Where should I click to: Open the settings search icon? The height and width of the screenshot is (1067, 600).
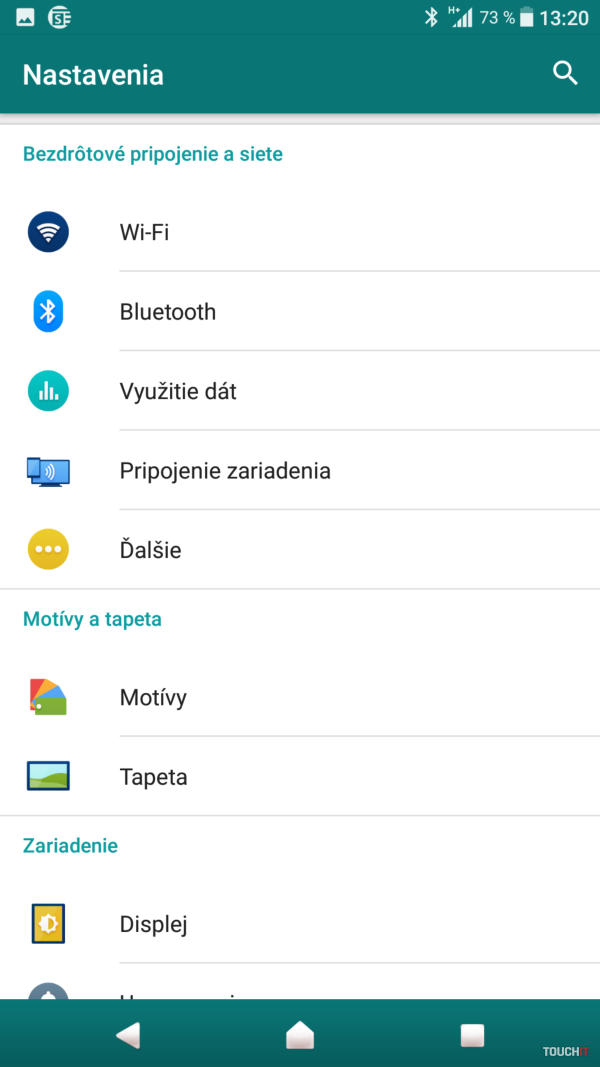[x=565, y=73]
